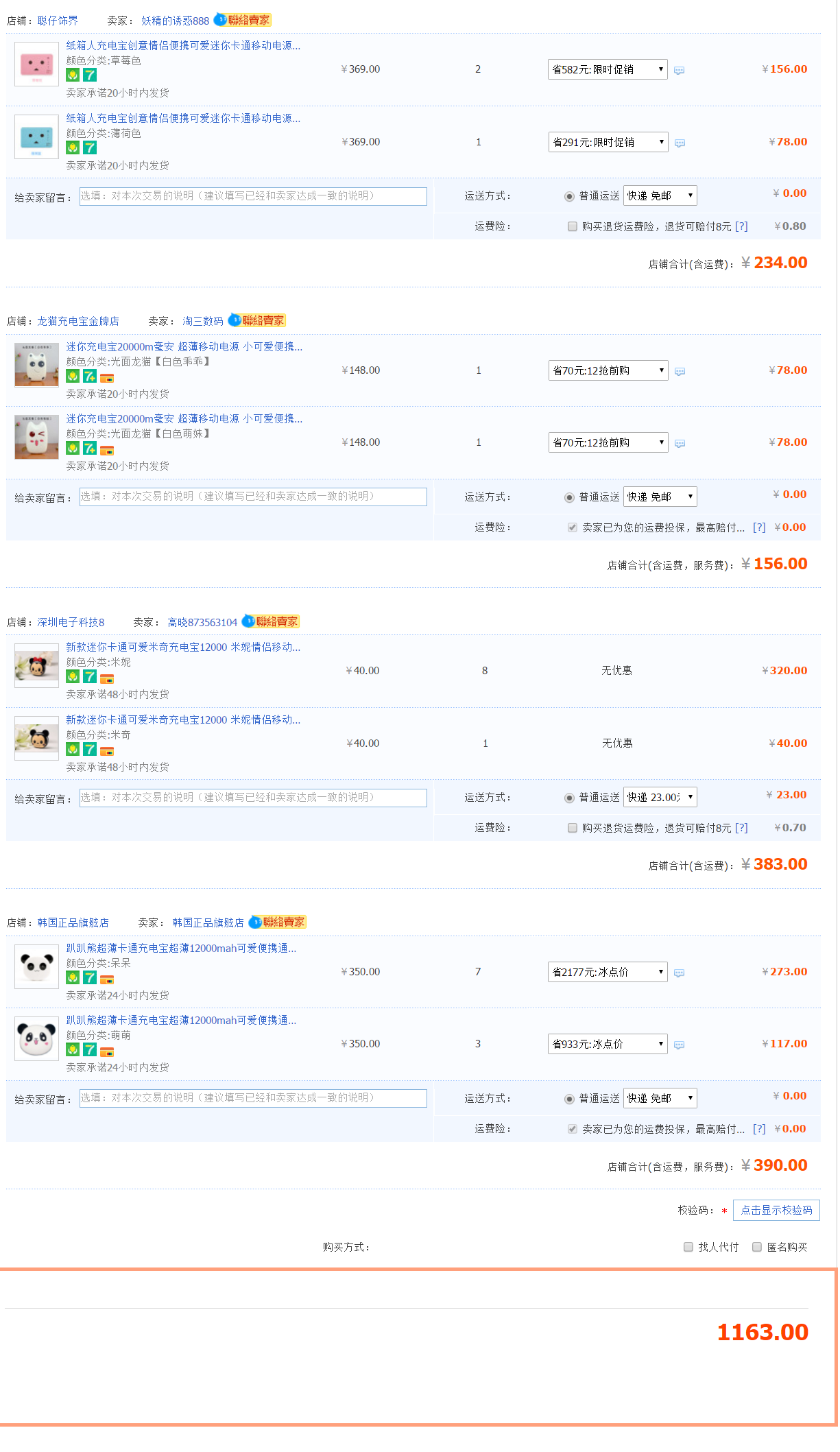
Task: Open the promotion dropdown 省582元:限时促销
Action: [x=607, y=69]
